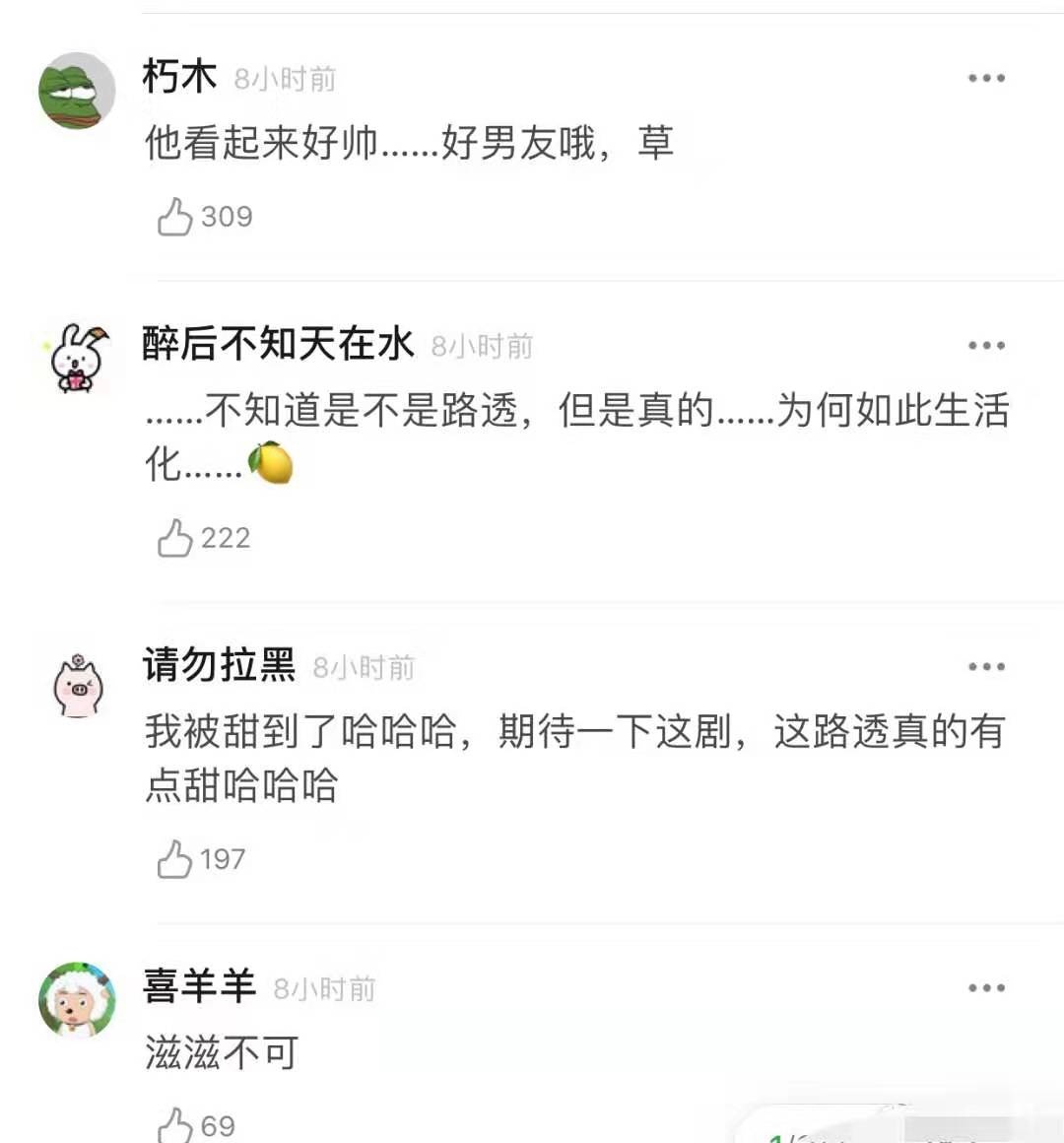
Task: Open the username 喜羊羊
Action: [199, 986]
